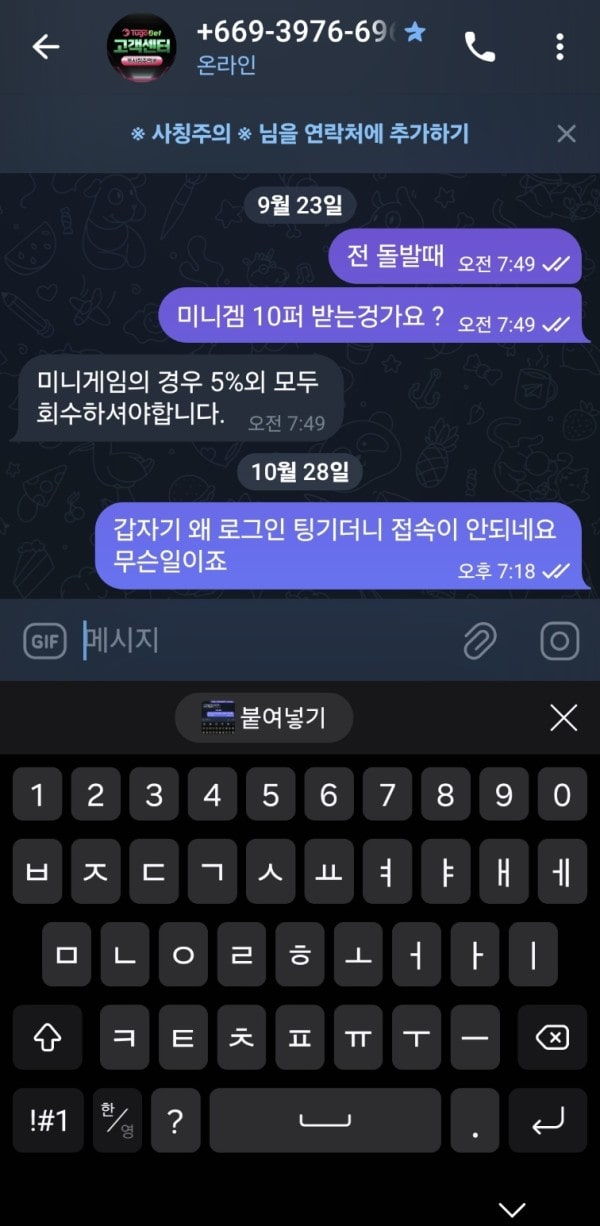Image resolution: width=600 pixels, height=1226 pixels.
Task: Hide the keyboard with the down chevron
Action: [x=512, y=1208]
